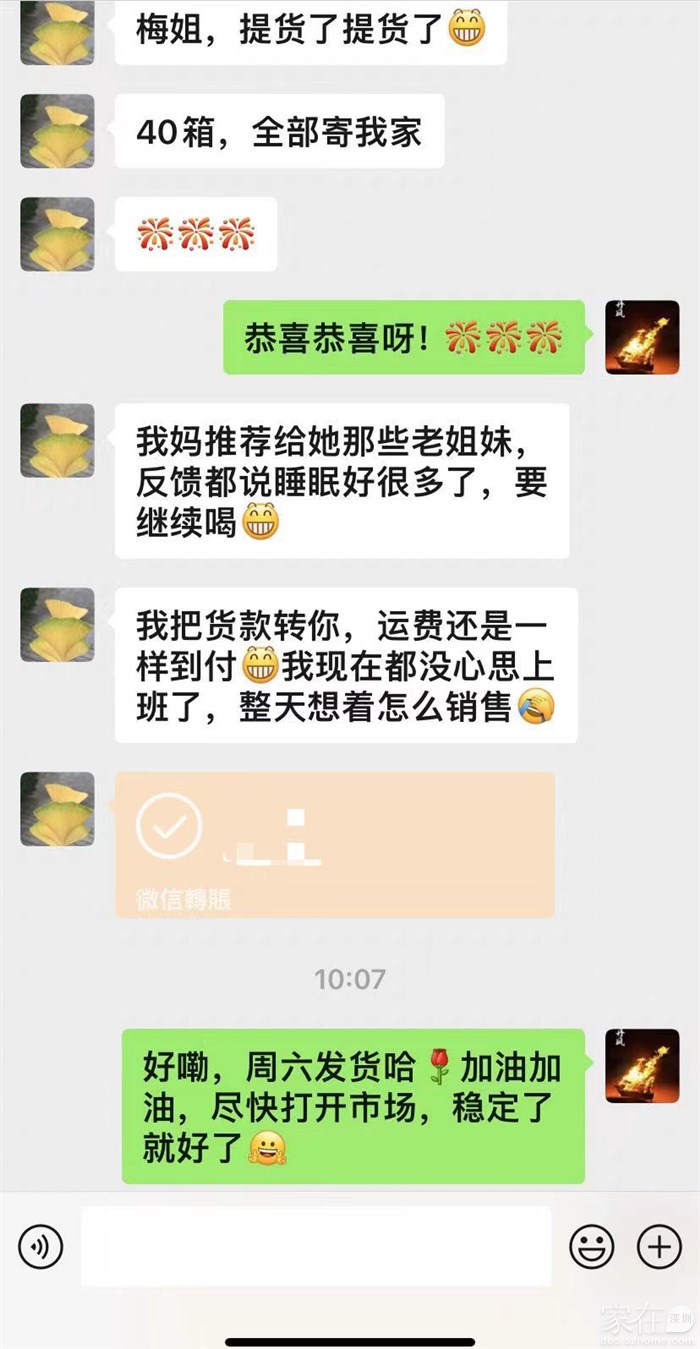This screenshot has width=700, height=1349.
Task: Open the plus attachment menu
Action: click(659, 1246)
